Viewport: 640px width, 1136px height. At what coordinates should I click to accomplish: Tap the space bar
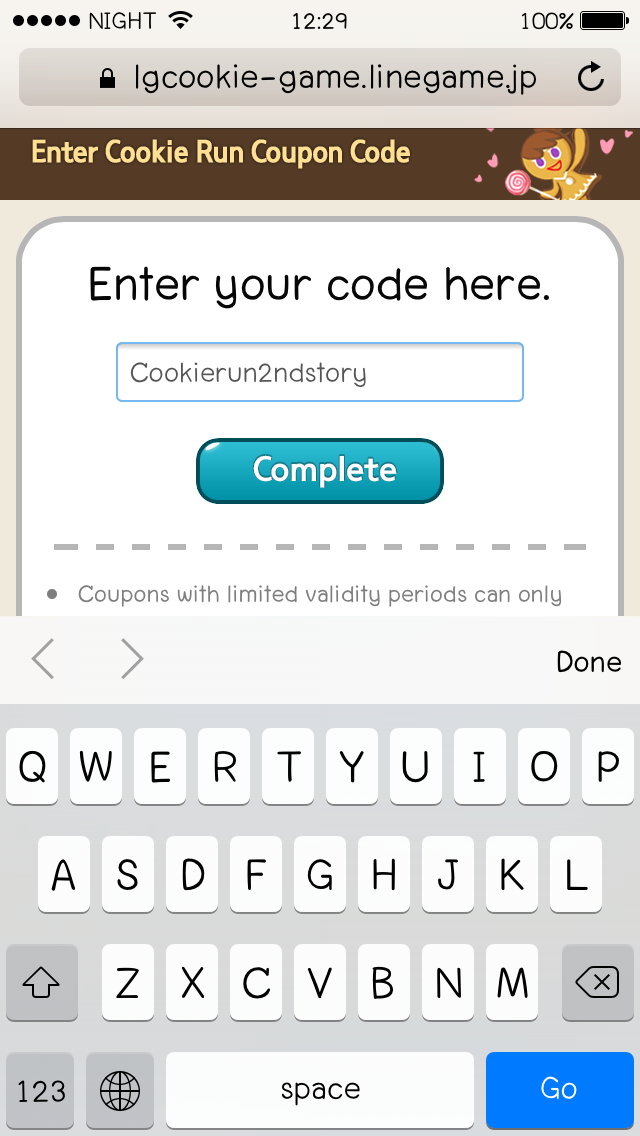[x=320, y=1089]
